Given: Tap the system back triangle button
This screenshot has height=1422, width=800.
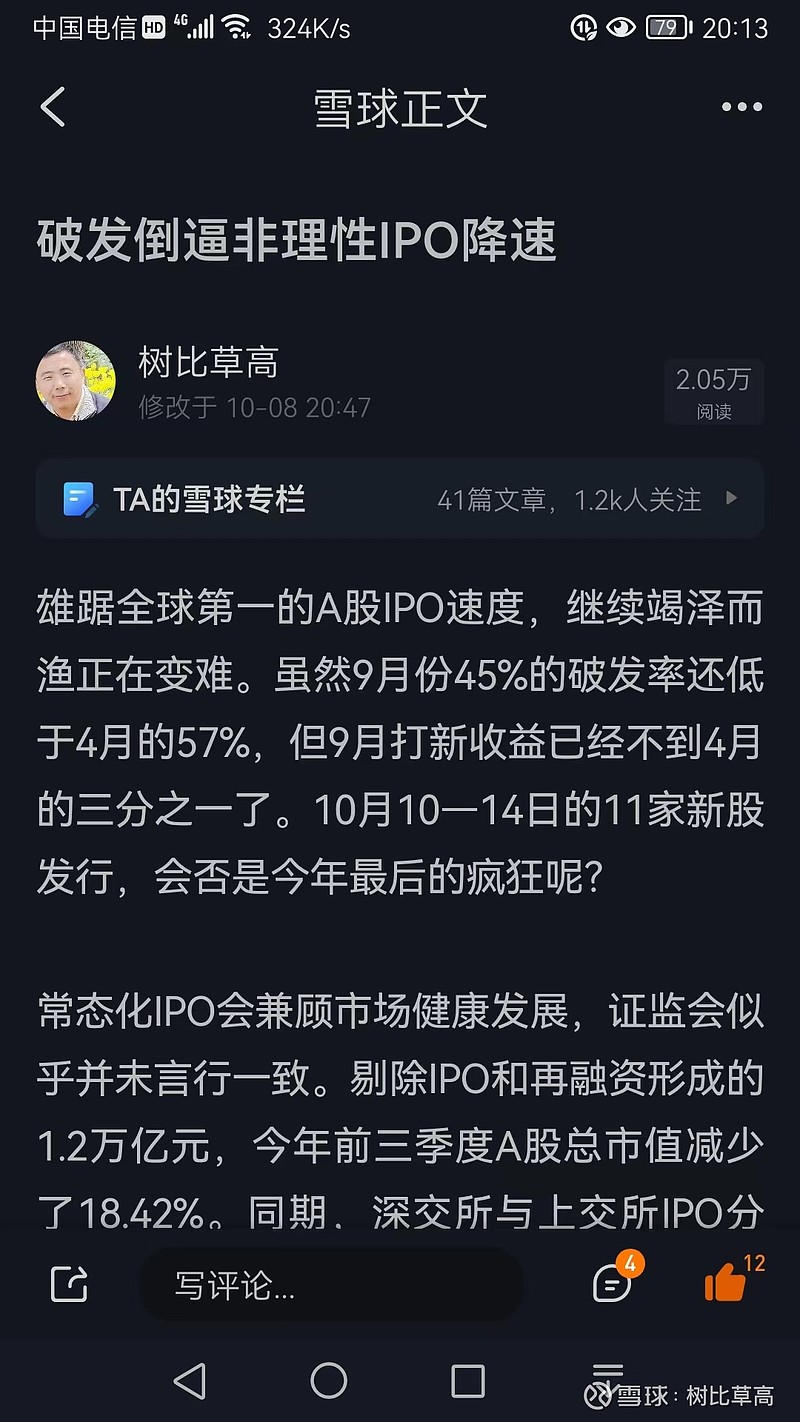Looking at the screenshot, I should click(x=190, y=1381).
